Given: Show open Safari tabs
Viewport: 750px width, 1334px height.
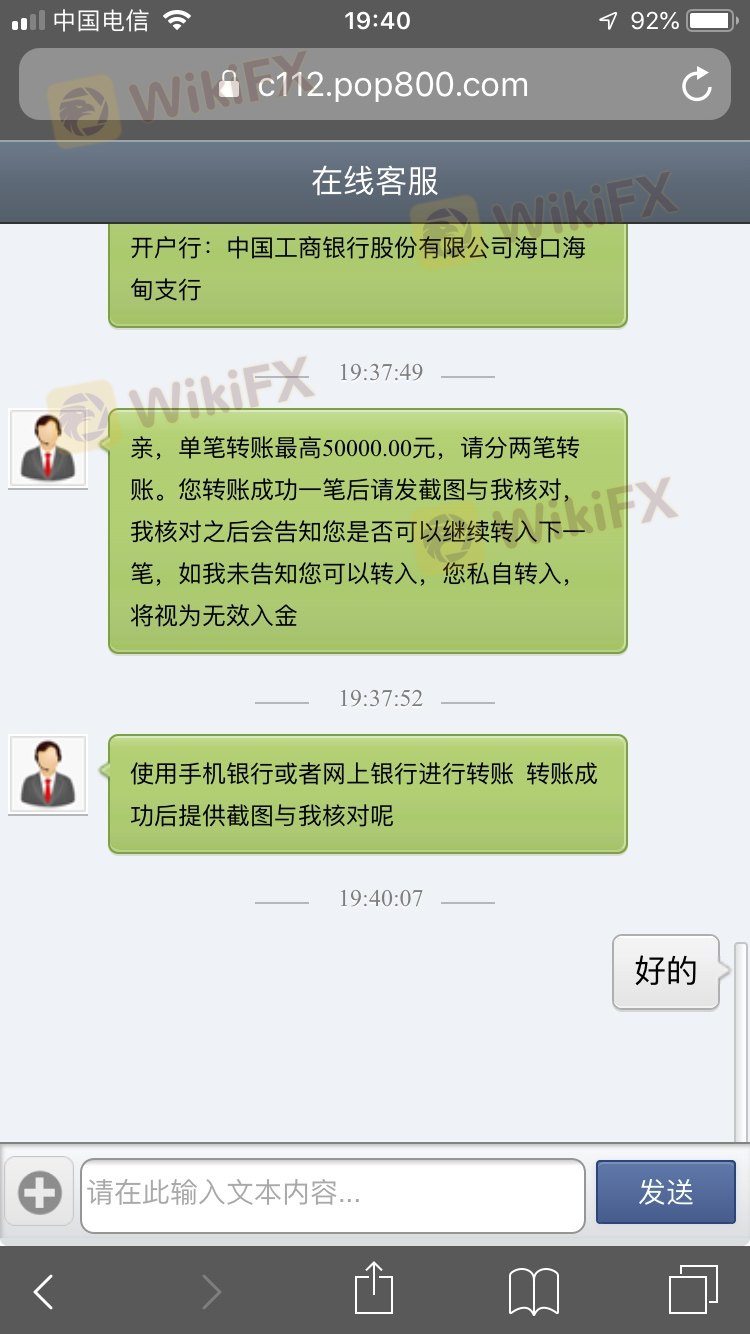Looking at the screenshot, I should (x=693, y=1290).
